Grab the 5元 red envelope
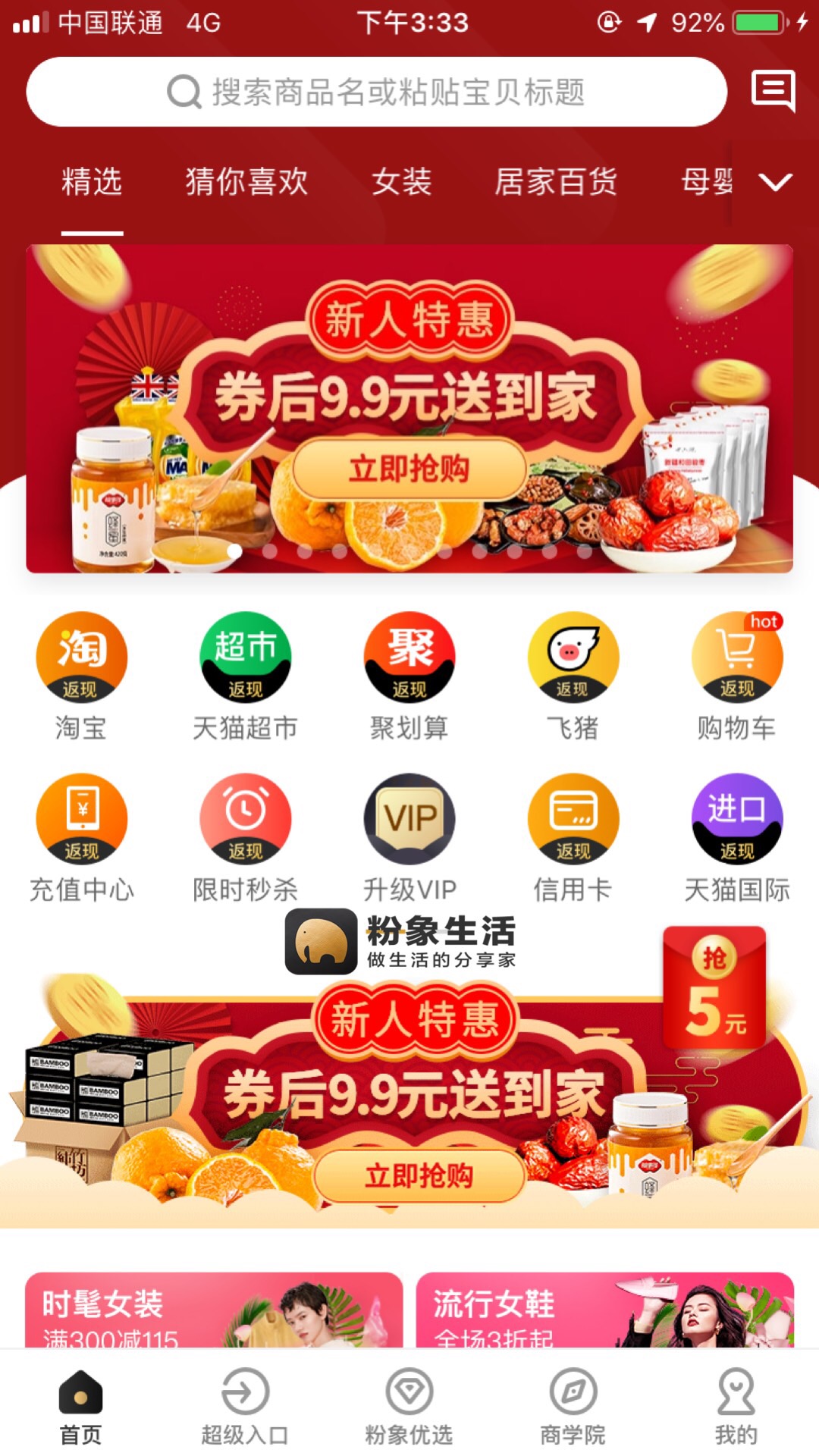819x1456 pixels. pyautogui.click(x=714, y=987)
